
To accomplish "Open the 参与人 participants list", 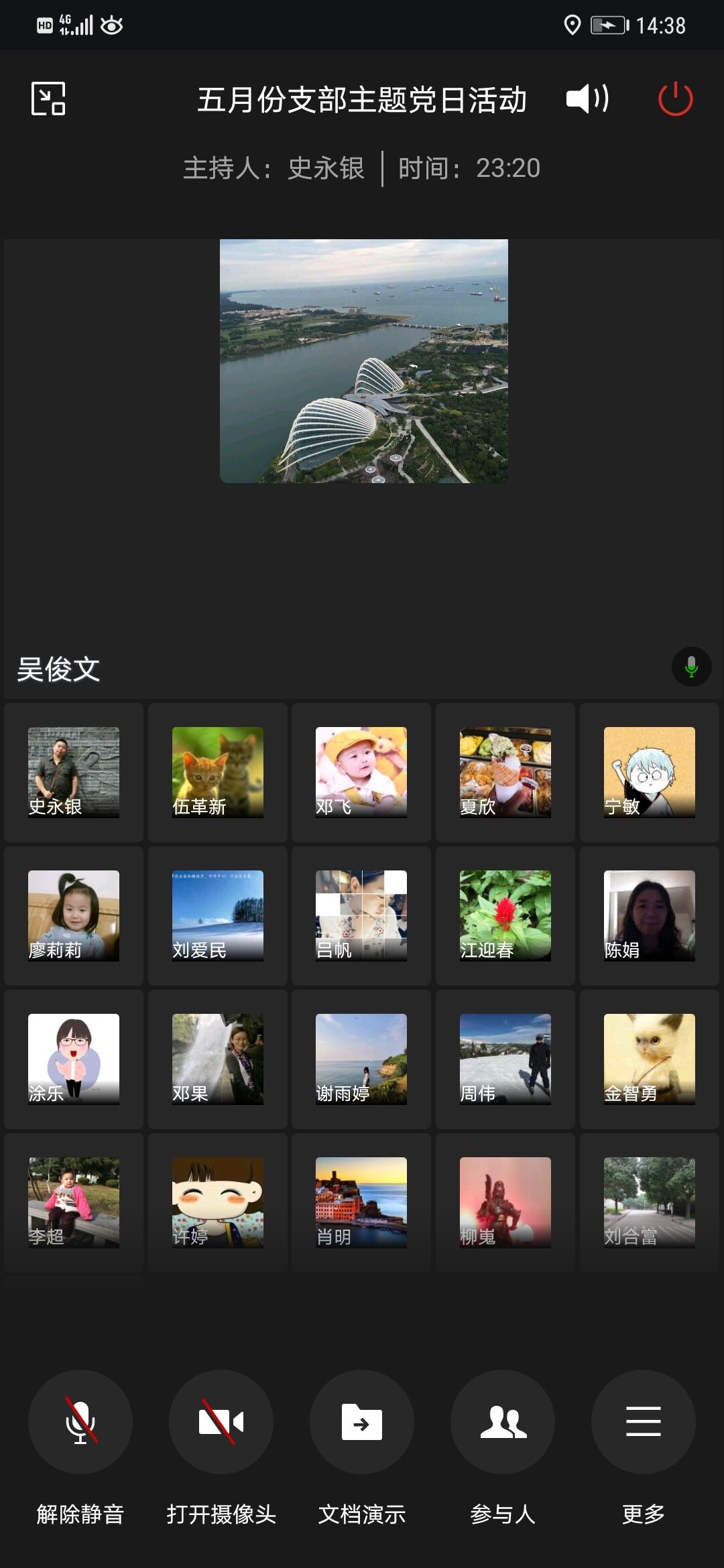I will click(x=503, y=1421).
